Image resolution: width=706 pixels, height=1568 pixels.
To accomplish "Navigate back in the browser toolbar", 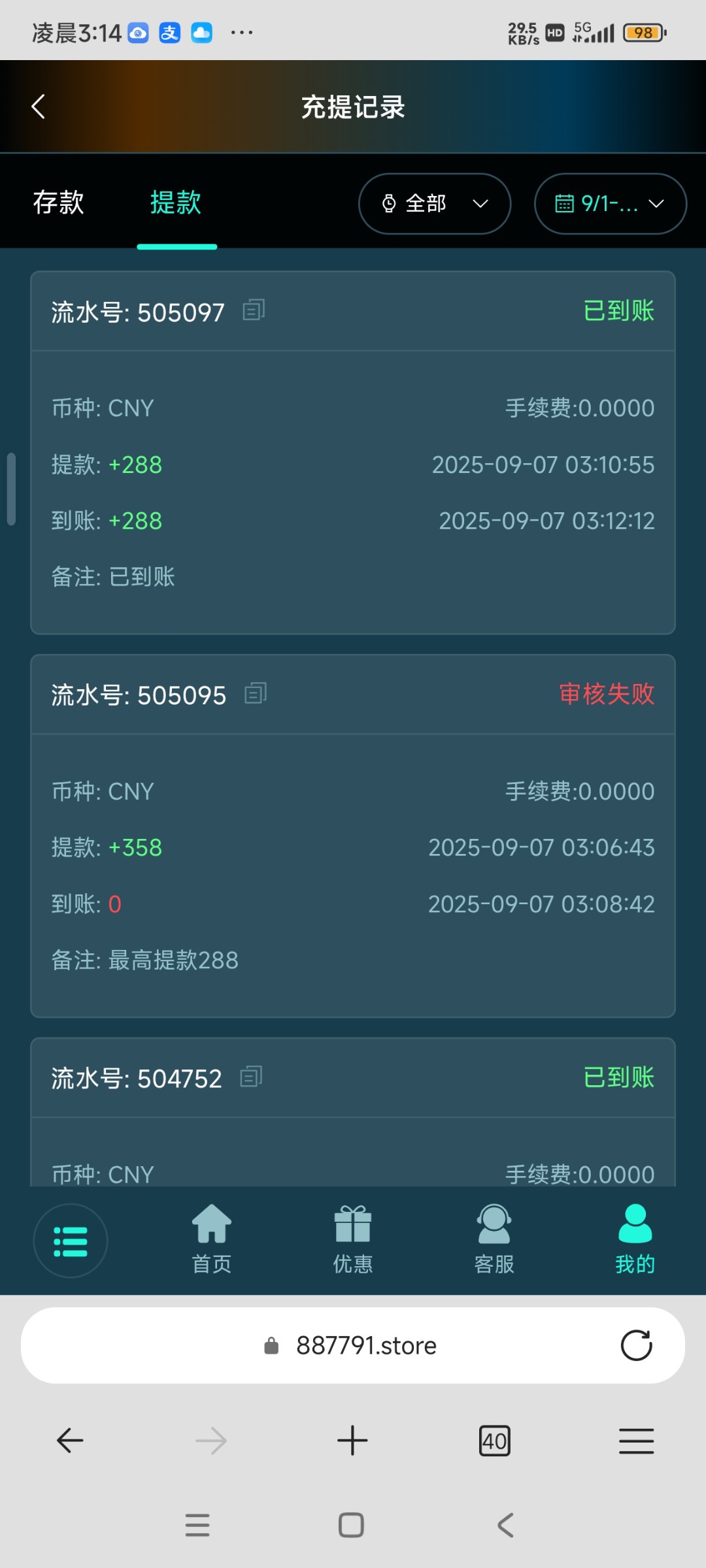I will [70, 1441].
